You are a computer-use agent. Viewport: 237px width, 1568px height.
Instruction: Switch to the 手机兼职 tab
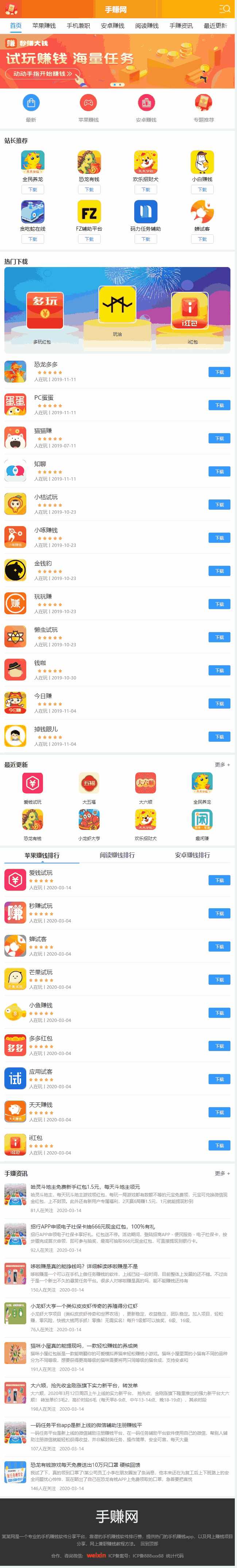click(x=78, y=26)
